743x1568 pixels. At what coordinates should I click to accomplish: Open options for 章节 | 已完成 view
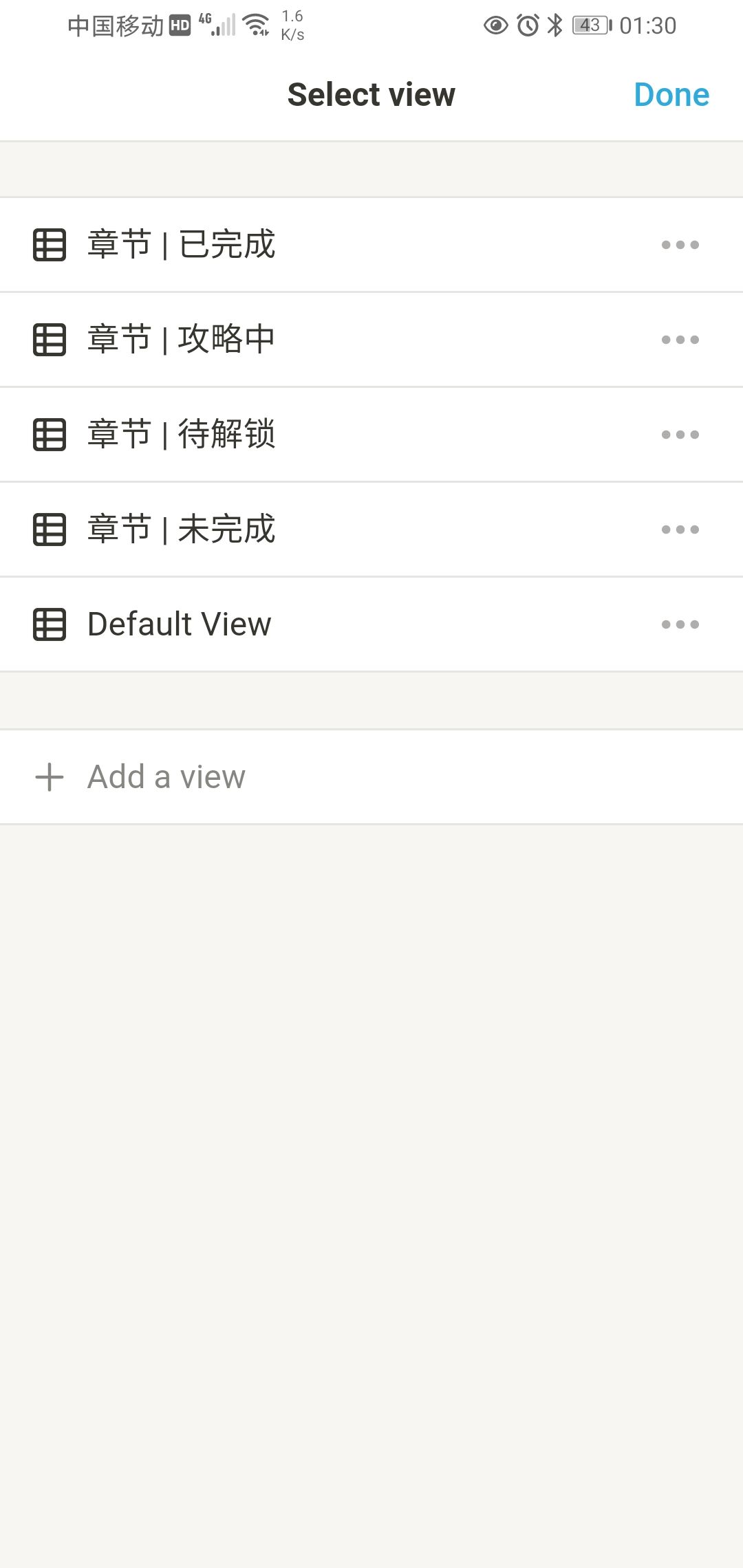[x=680, y=245]
